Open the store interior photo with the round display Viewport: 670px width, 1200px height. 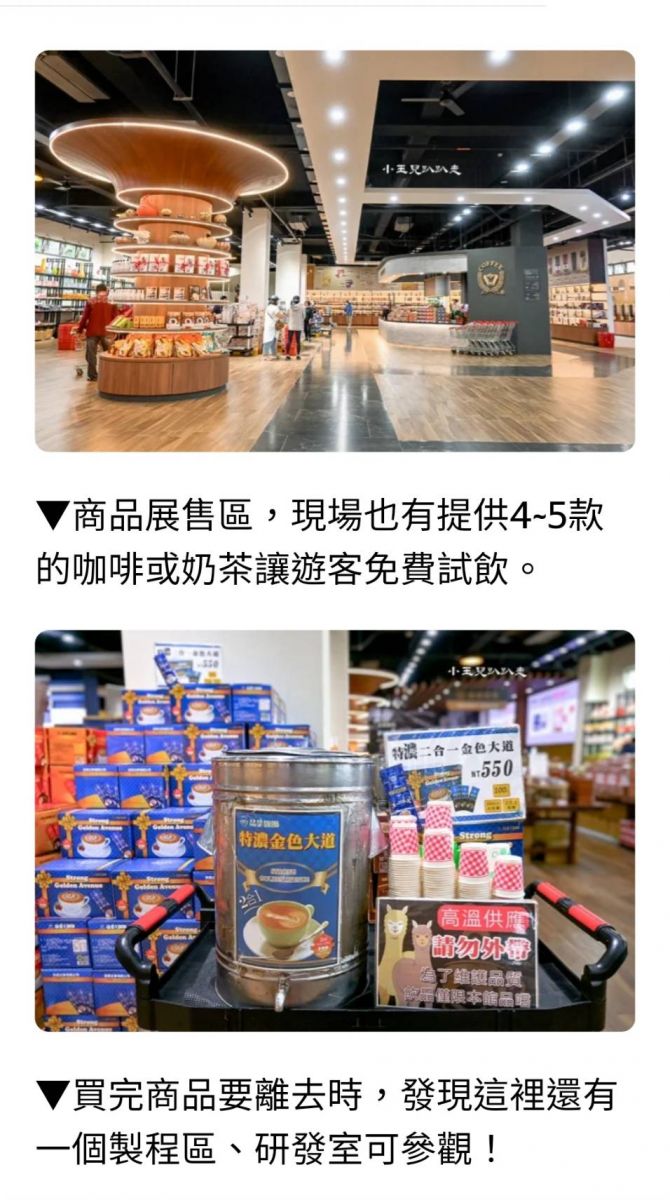coord(334,251)
